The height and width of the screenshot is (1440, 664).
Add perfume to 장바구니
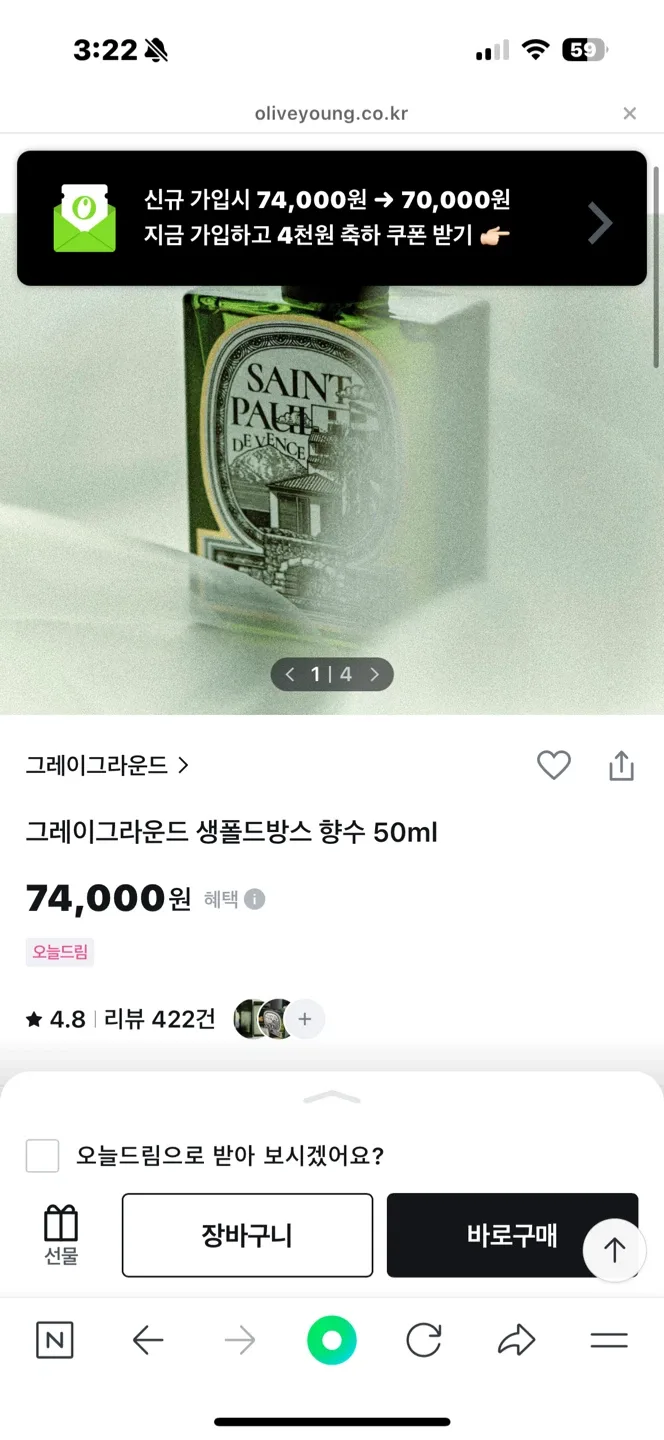247,1235
